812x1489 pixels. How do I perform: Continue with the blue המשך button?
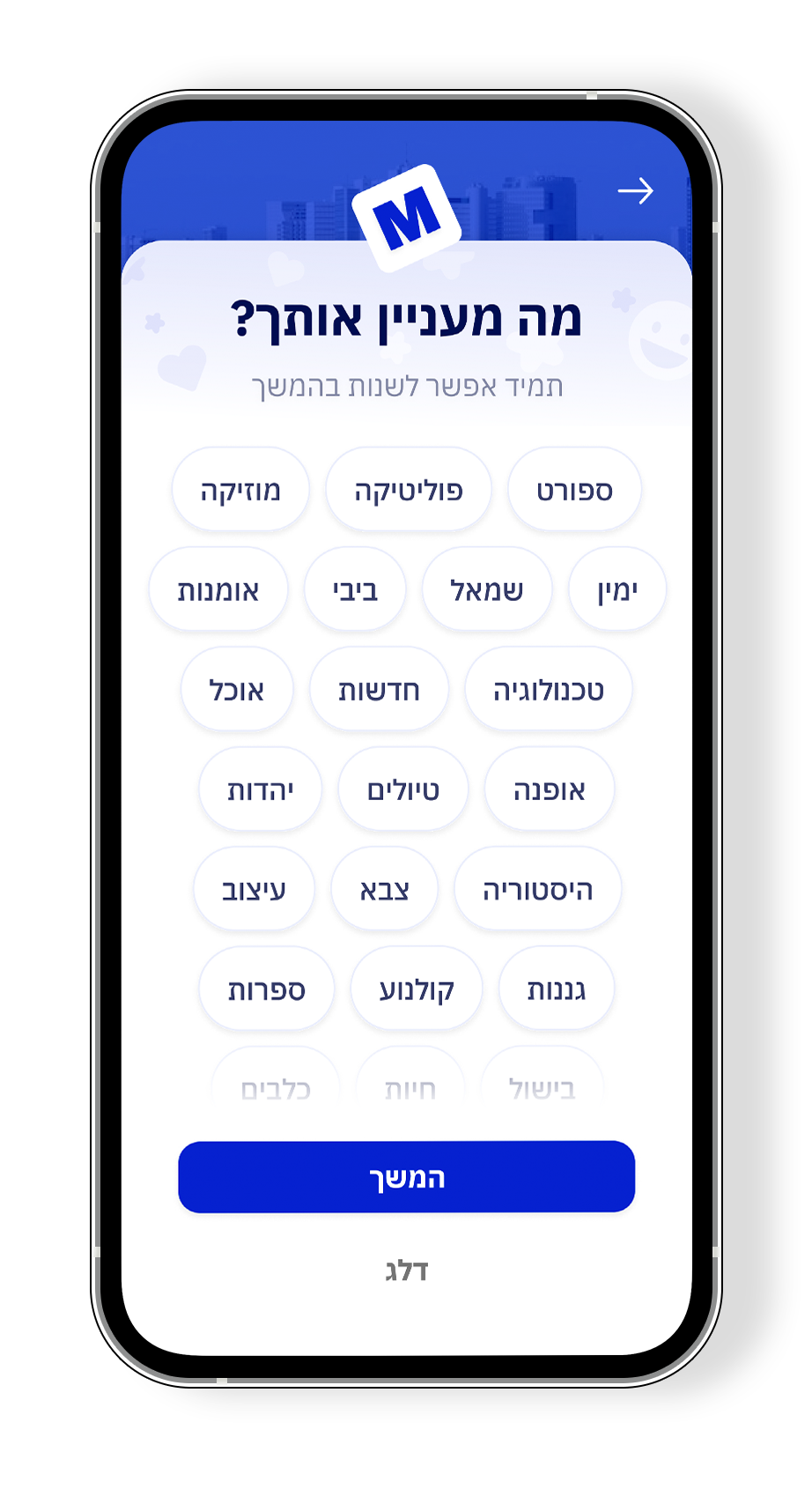pyautogui.click(x=407, y=1177)
